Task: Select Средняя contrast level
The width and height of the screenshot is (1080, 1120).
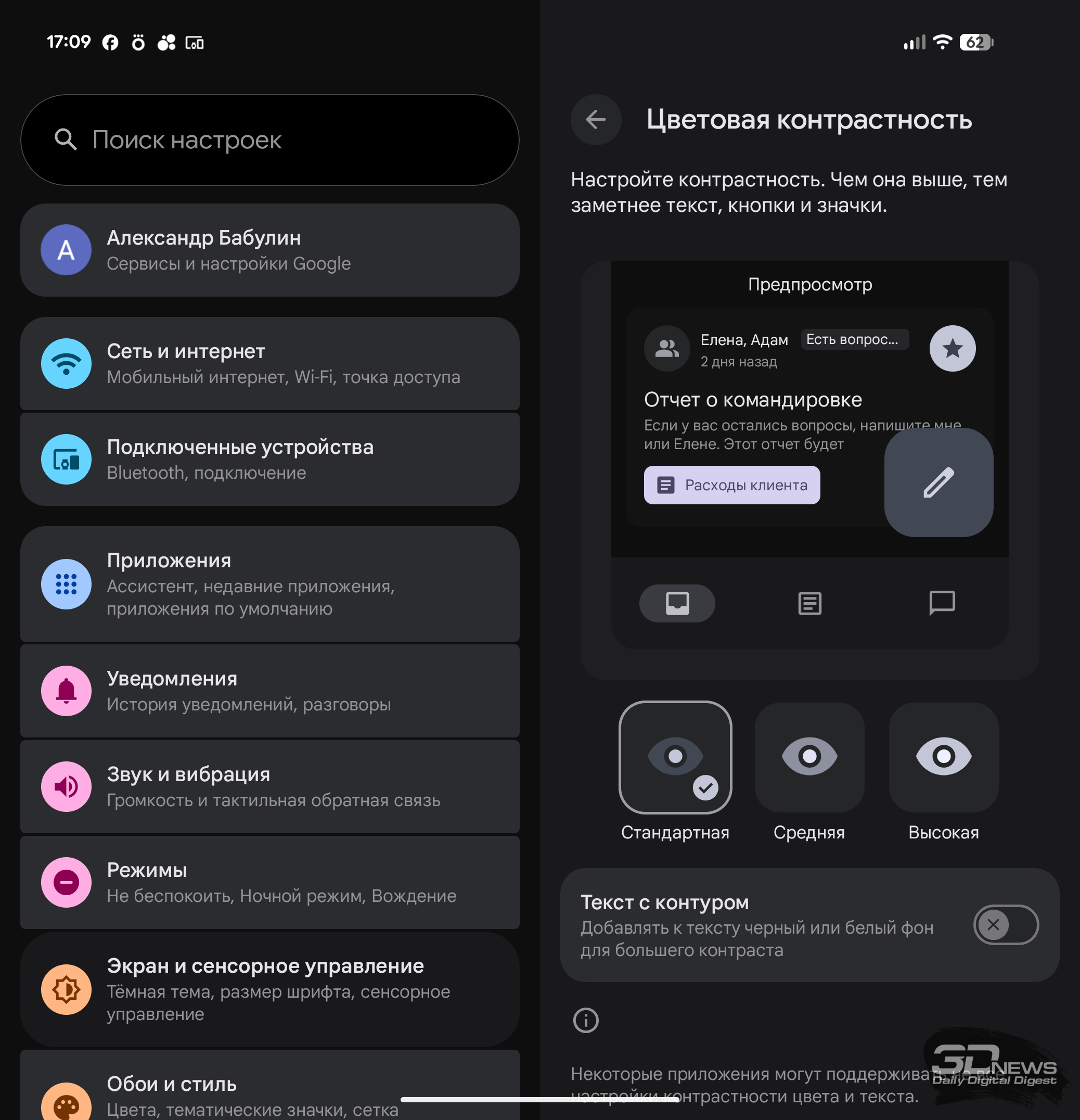Action: coord(809,757)
